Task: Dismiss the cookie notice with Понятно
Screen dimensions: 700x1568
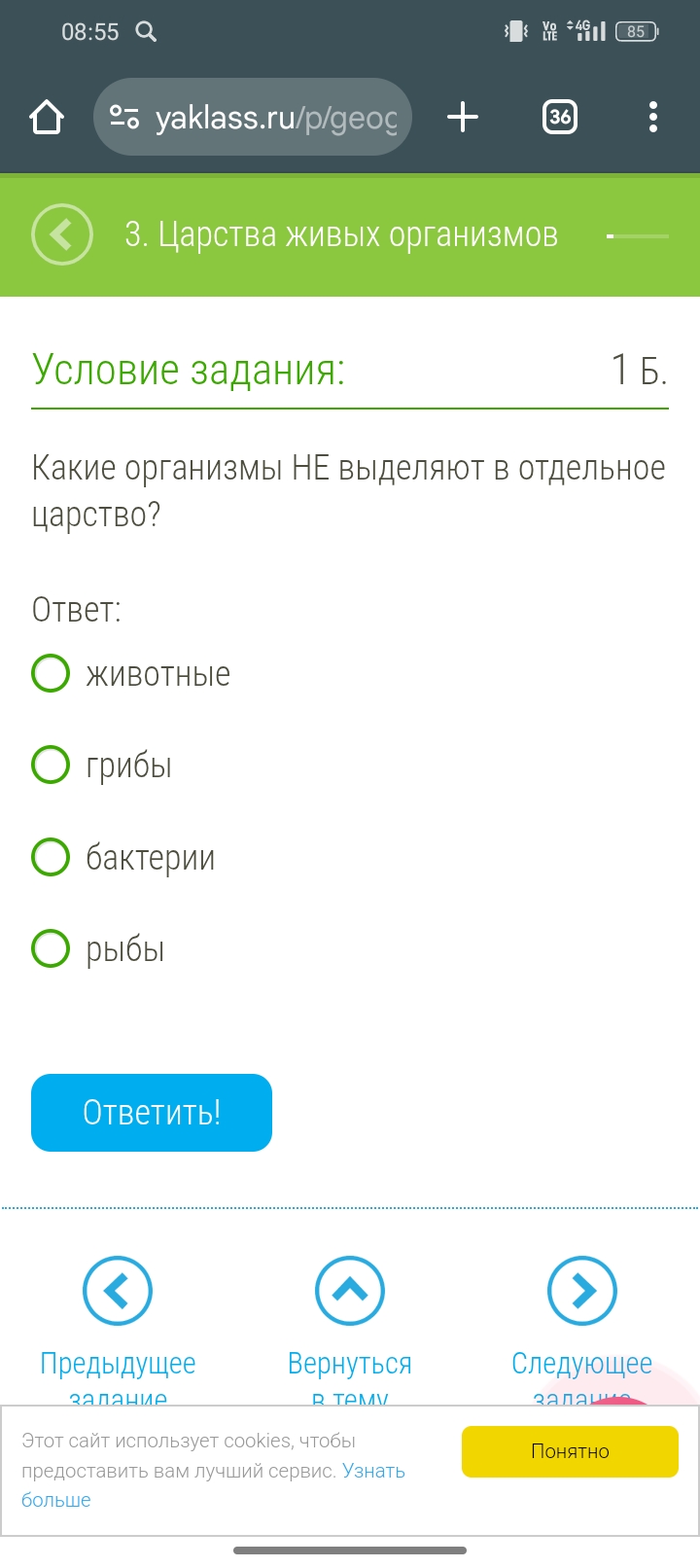Action: coord(570,1451)
